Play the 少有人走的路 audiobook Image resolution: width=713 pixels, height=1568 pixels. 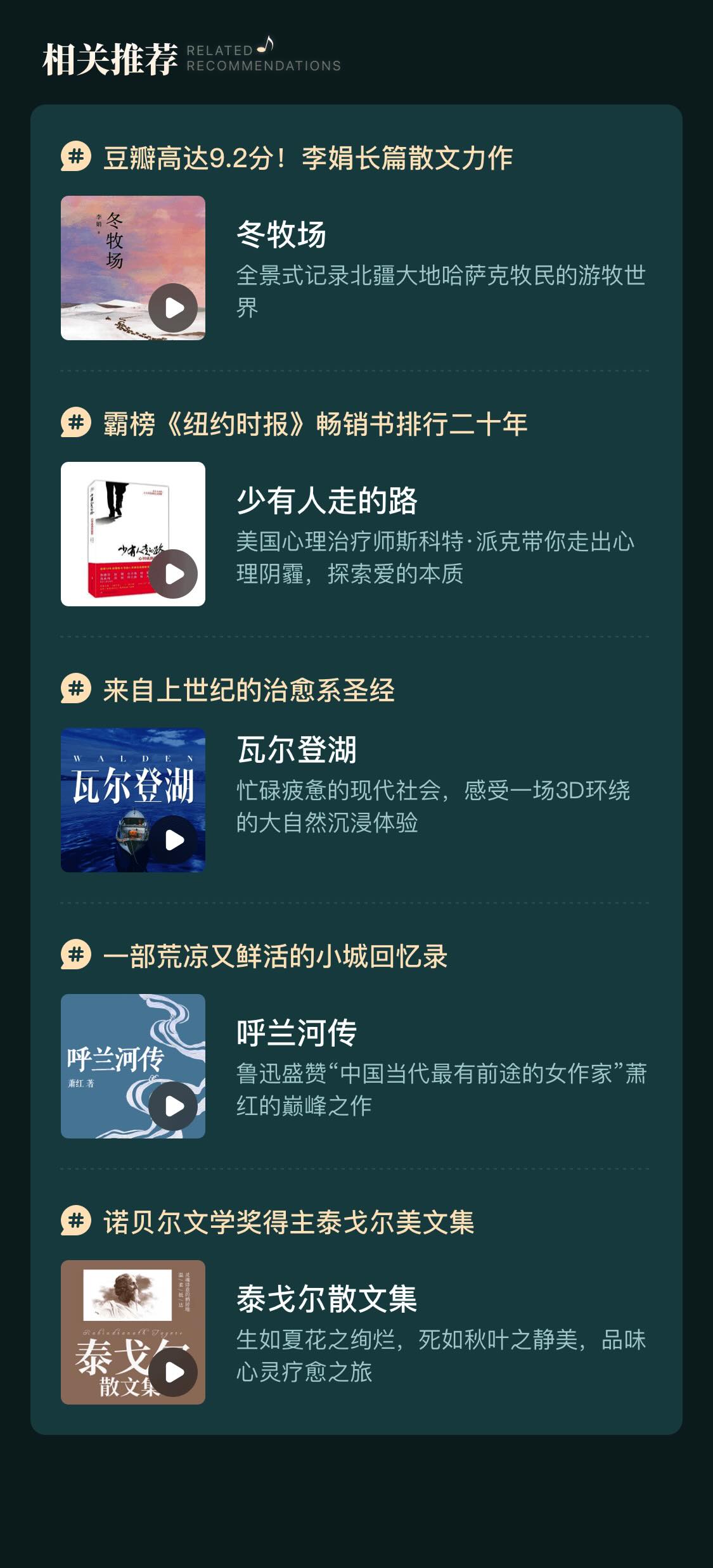[173, 574]
